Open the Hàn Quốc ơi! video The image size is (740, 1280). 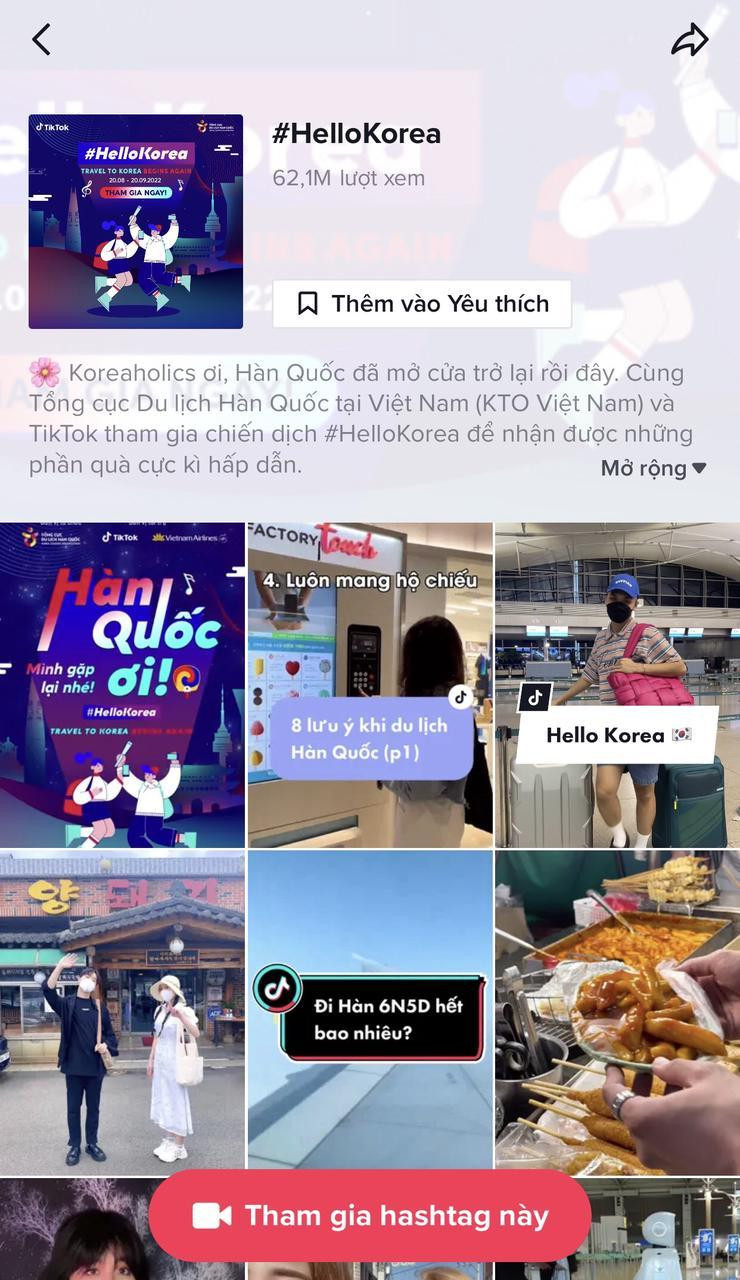pos(122,685)
